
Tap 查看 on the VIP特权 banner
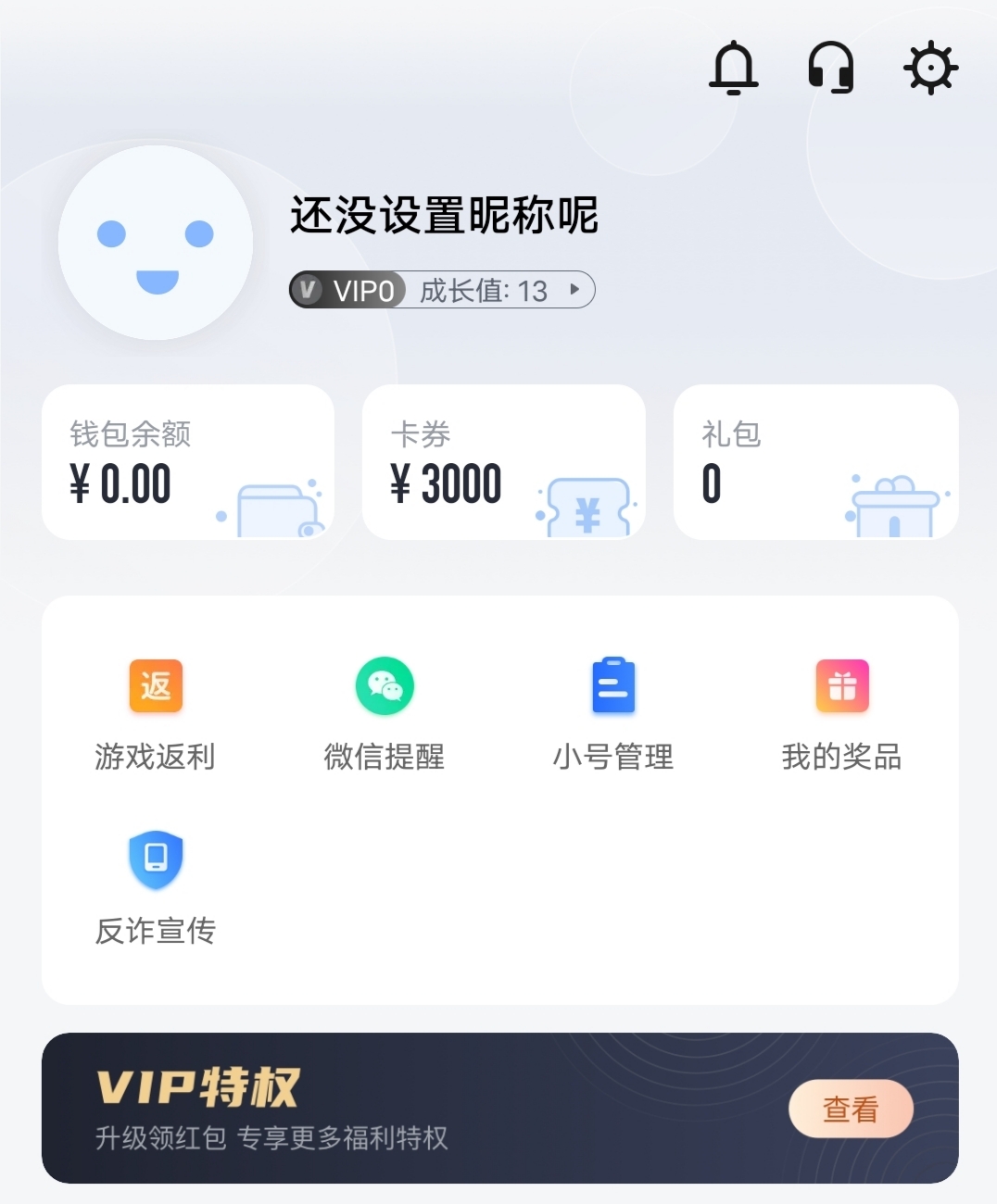(x=851, y=1109)
